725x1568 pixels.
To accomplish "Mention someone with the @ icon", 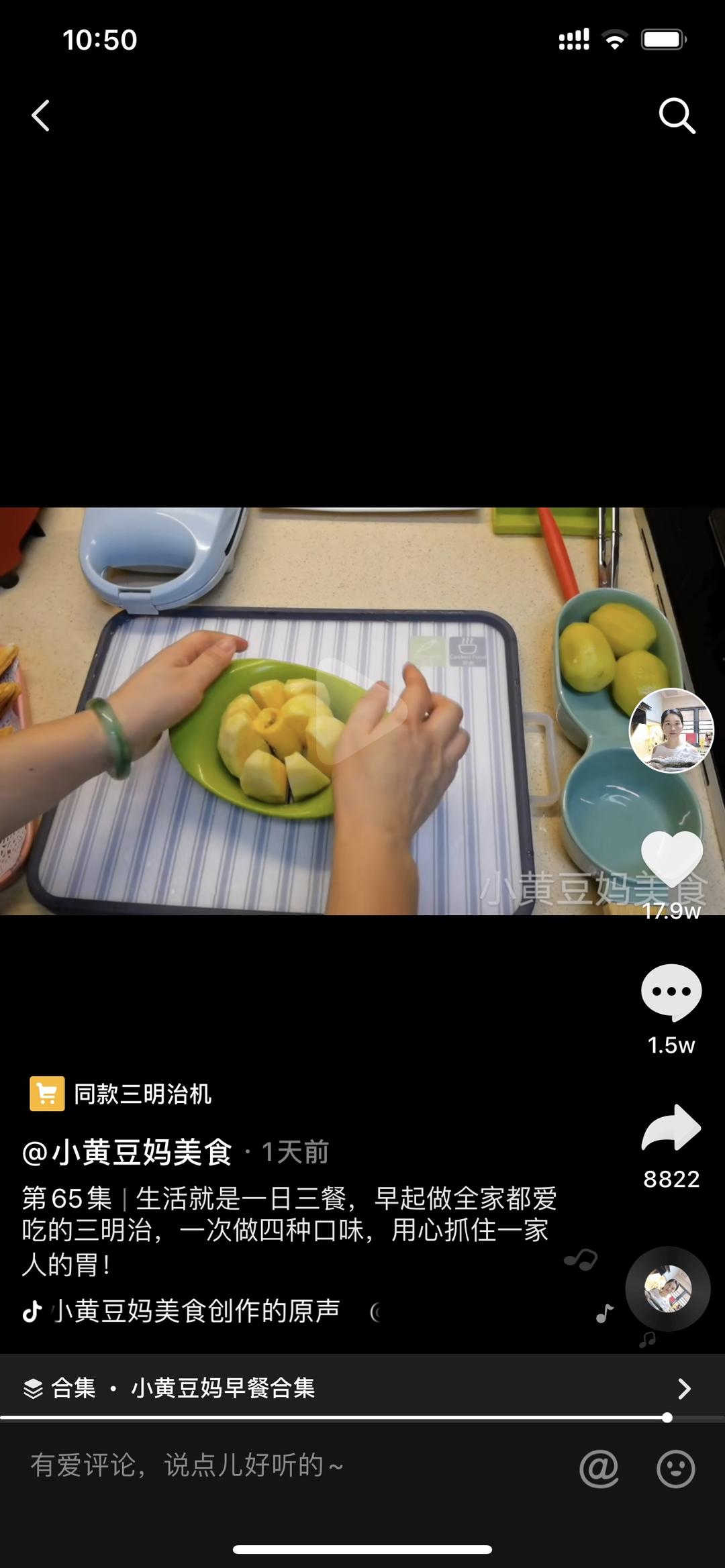I will [x=599, y=1468].
